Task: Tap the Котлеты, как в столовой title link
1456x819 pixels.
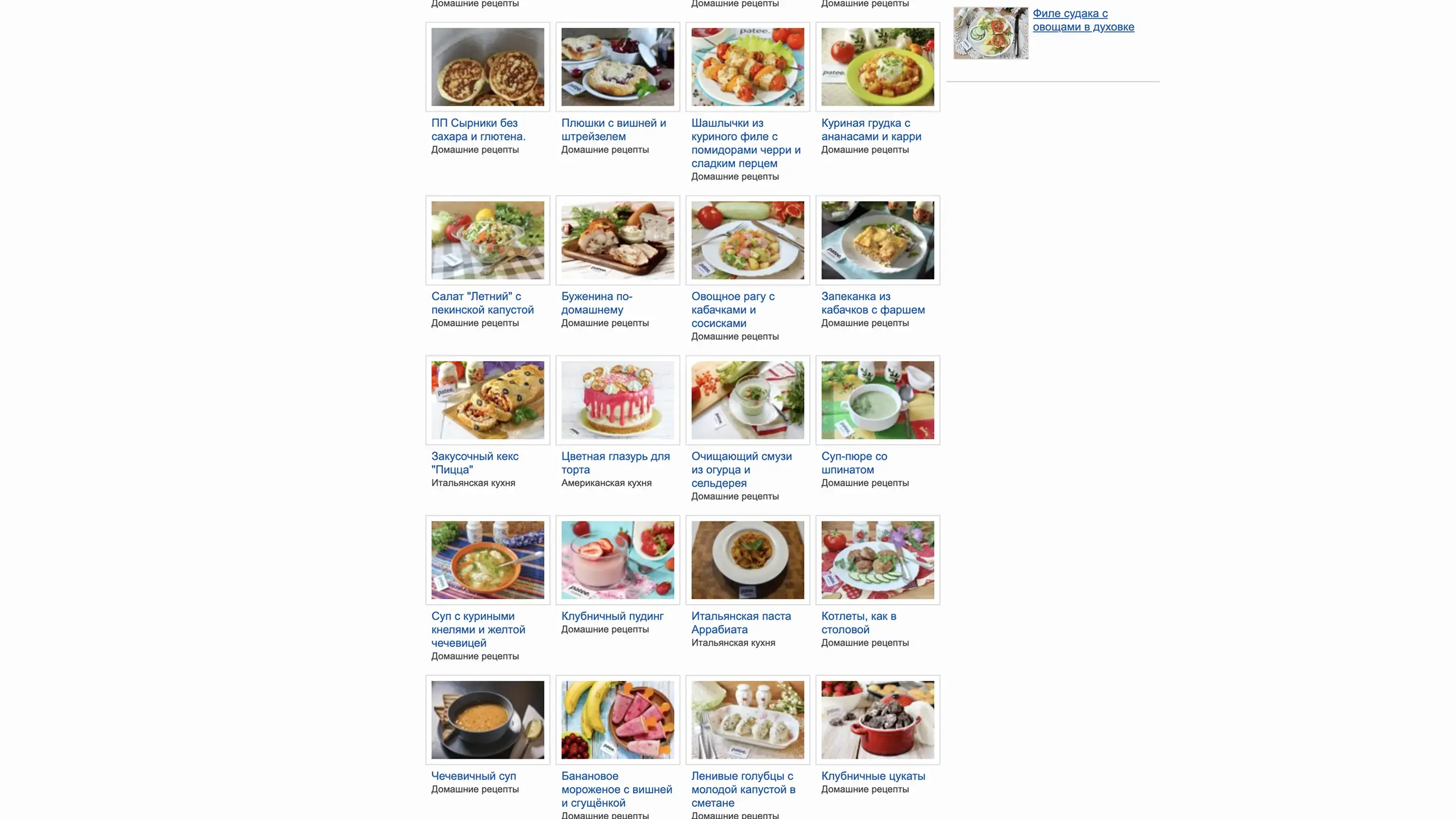Action: point(858,622)
